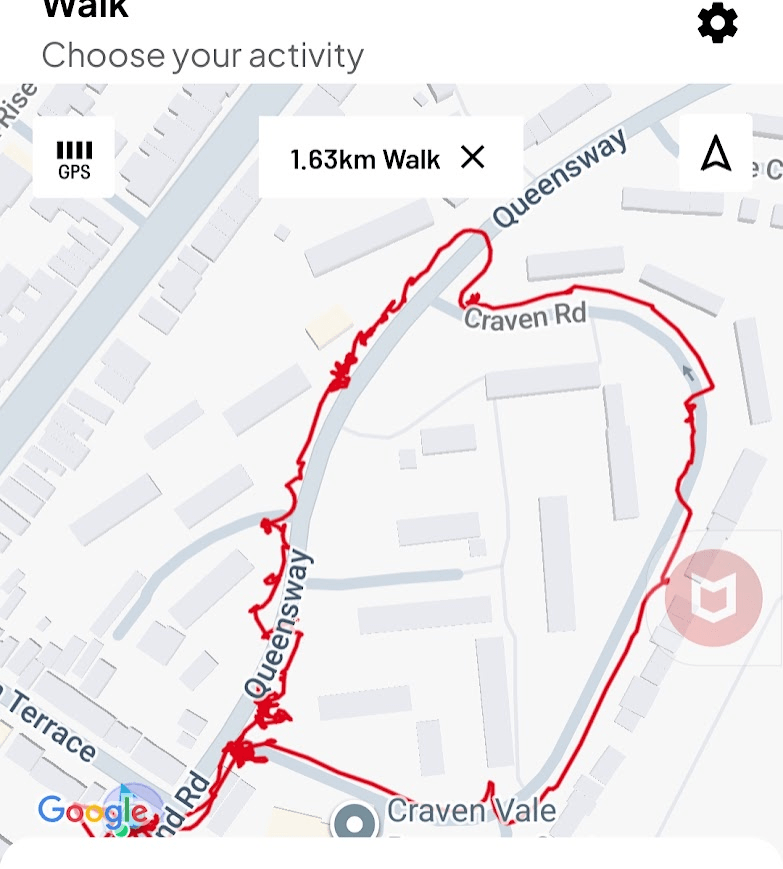Tap the GPS signal button
Viewport: 783px width, 869px height.
74,158
